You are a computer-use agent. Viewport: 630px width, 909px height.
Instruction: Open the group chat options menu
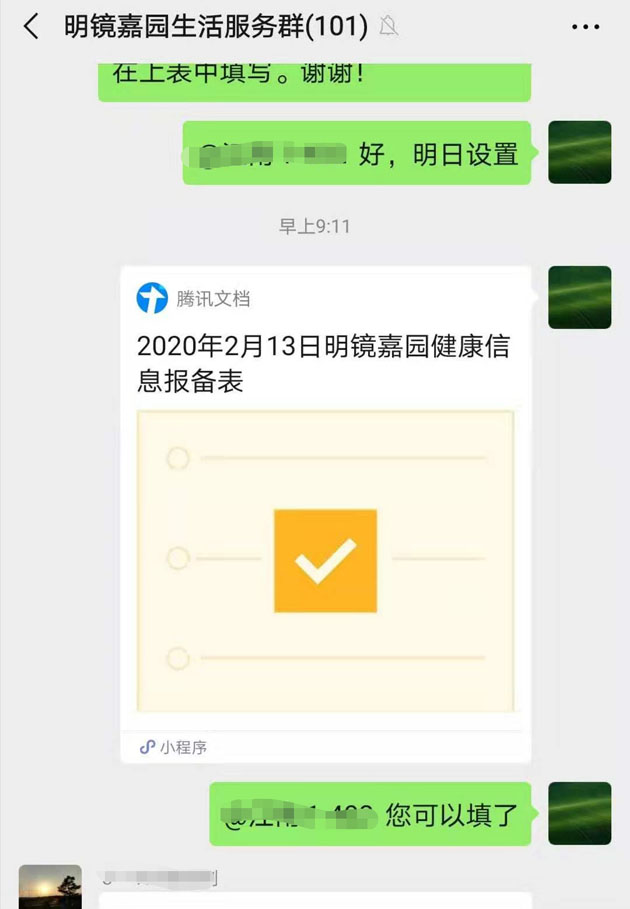tap(586, 27)
